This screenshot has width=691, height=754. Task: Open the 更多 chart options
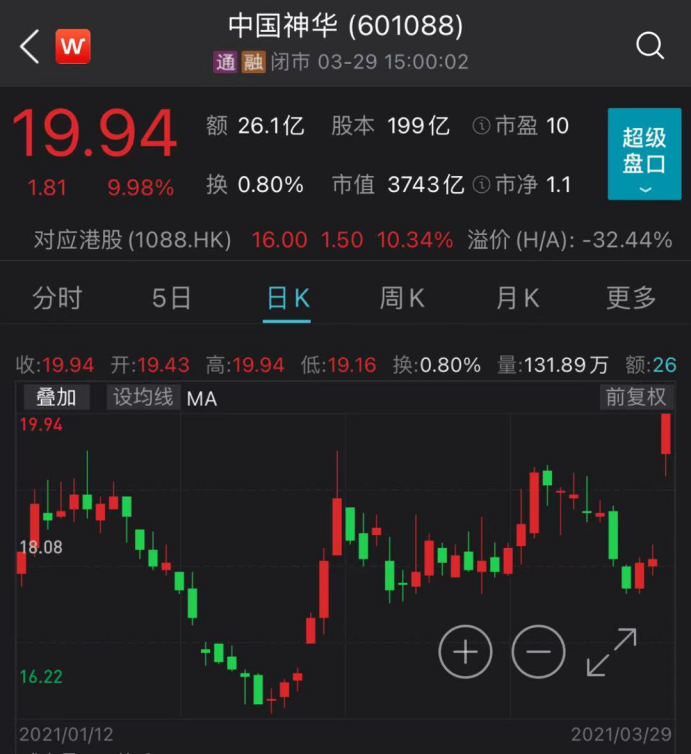(631, 297)
